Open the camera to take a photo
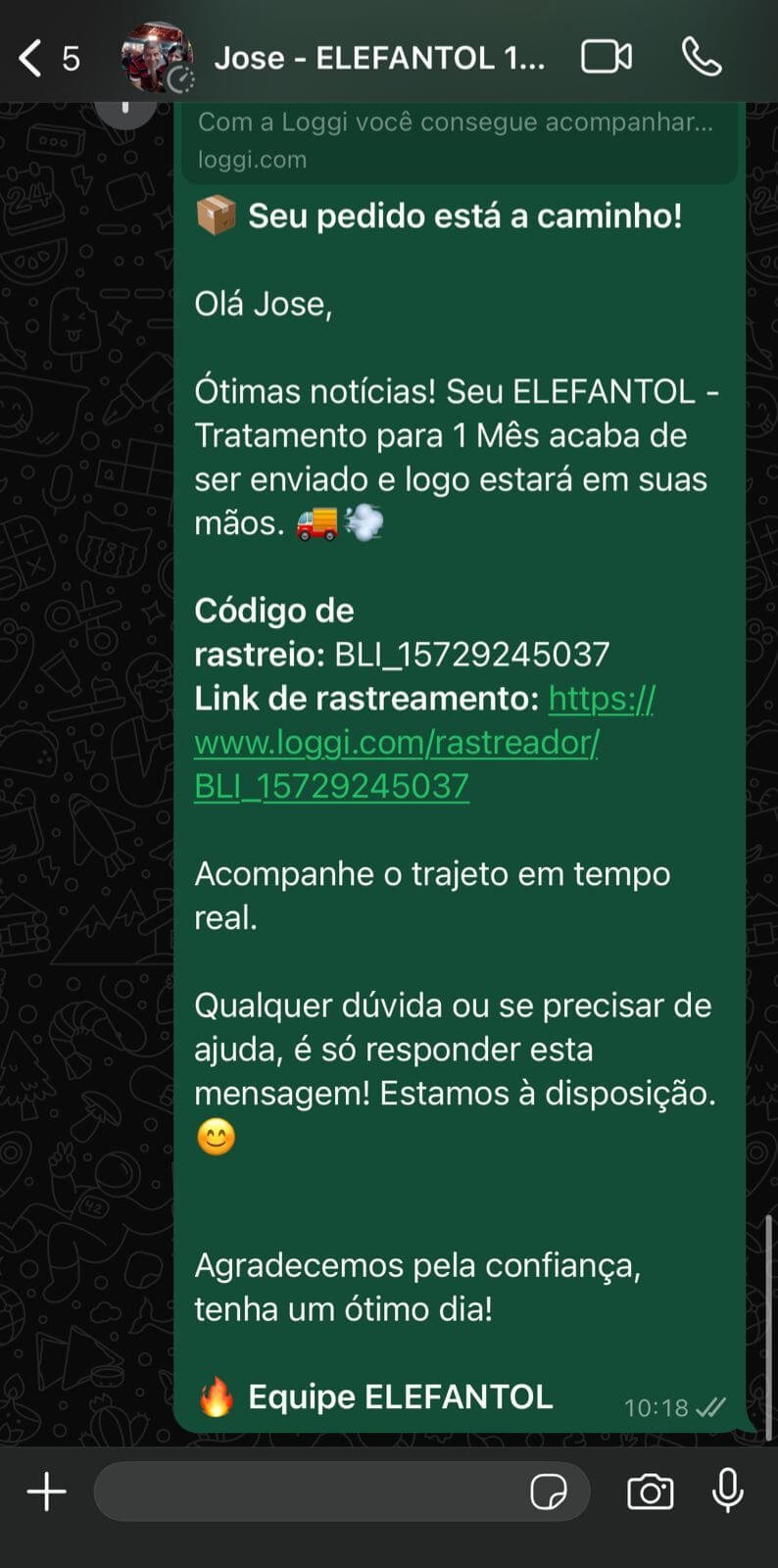The image size is (778, 1568). (x=650, y=1493)
